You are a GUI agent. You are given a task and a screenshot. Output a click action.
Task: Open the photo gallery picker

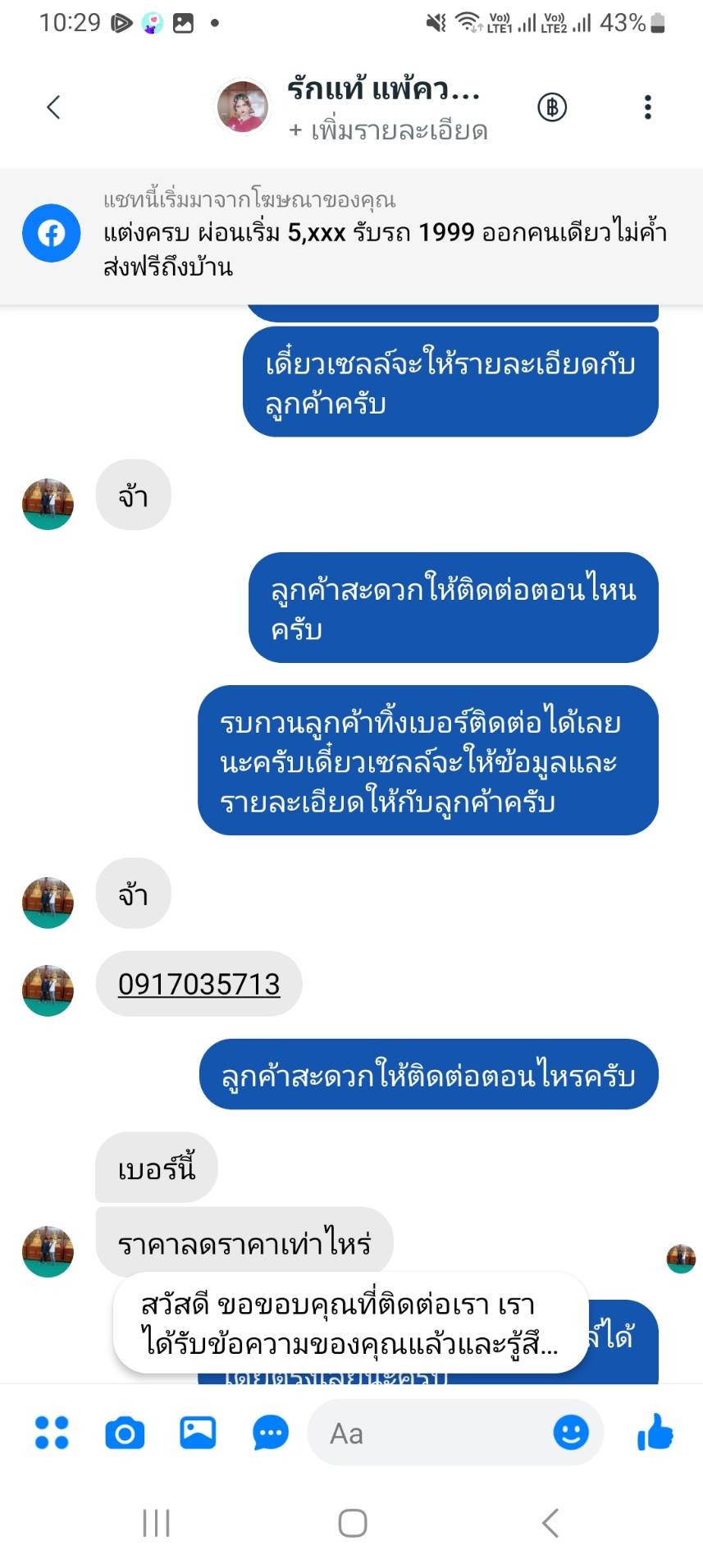(198, 1433)
